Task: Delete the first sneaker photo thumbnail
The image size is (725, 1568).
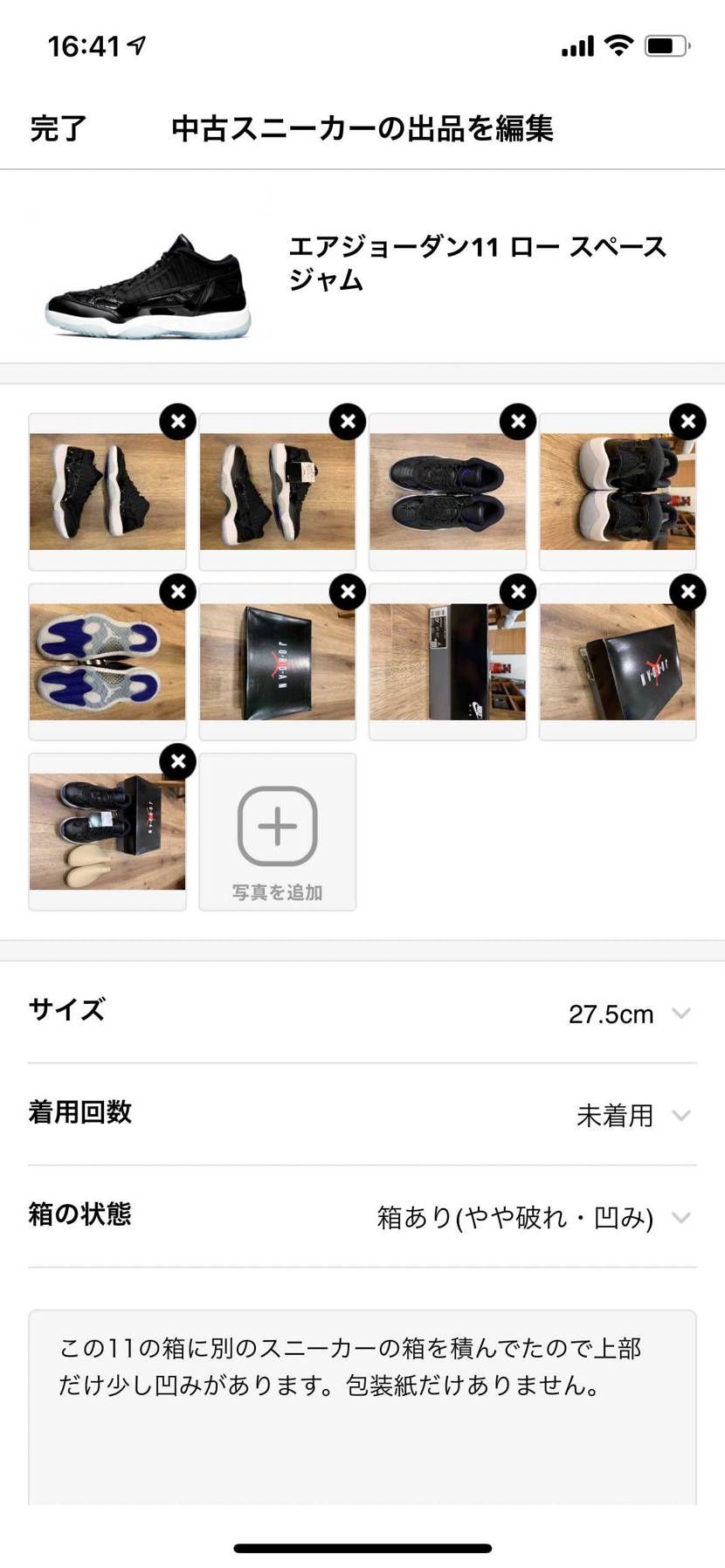Action: (177, 422)
